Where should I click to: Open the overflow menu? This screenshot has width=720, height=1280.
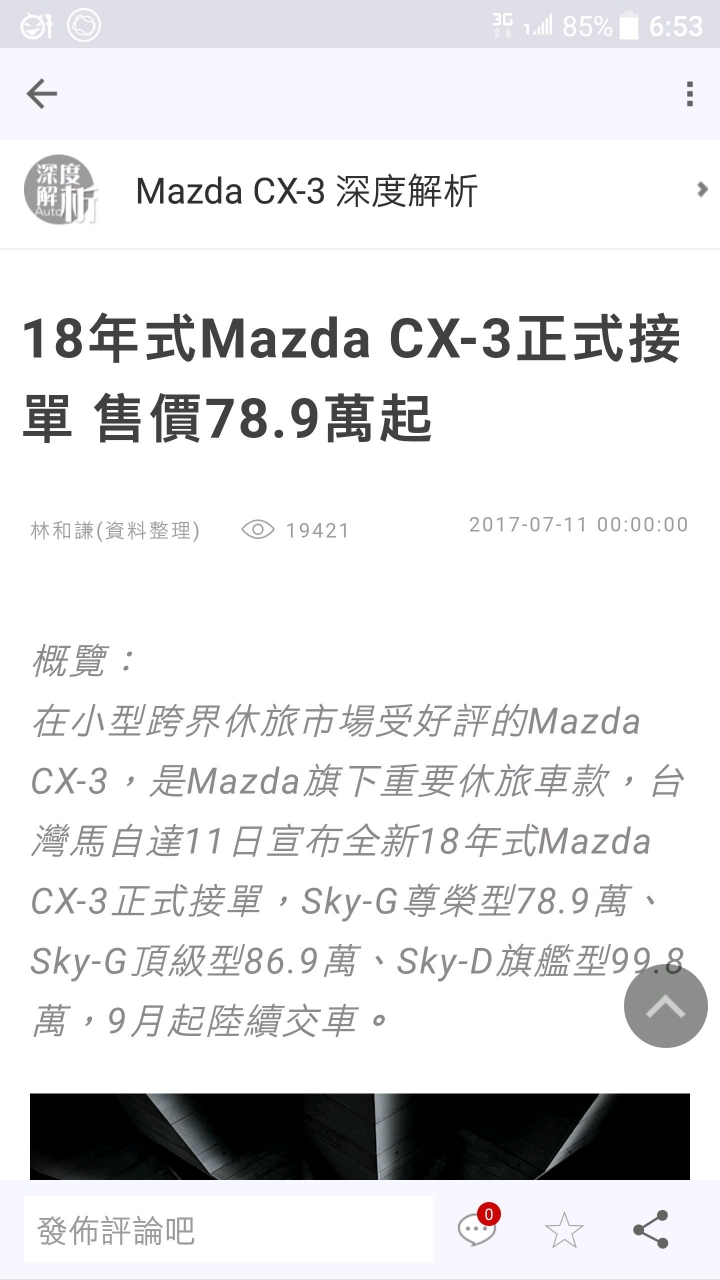point(689,94)
